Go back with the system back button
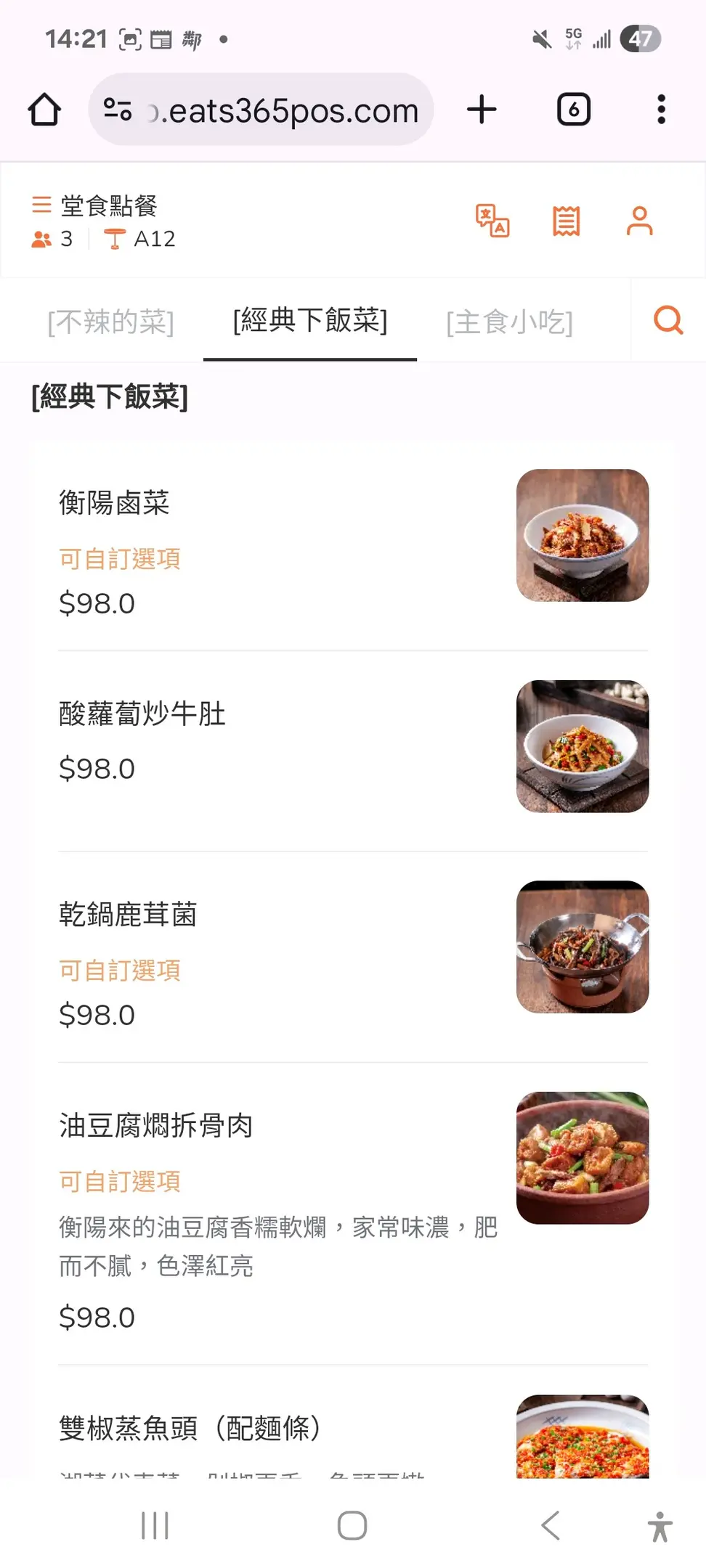This screenshot has height=1568, width=706. pos(551,1525)
